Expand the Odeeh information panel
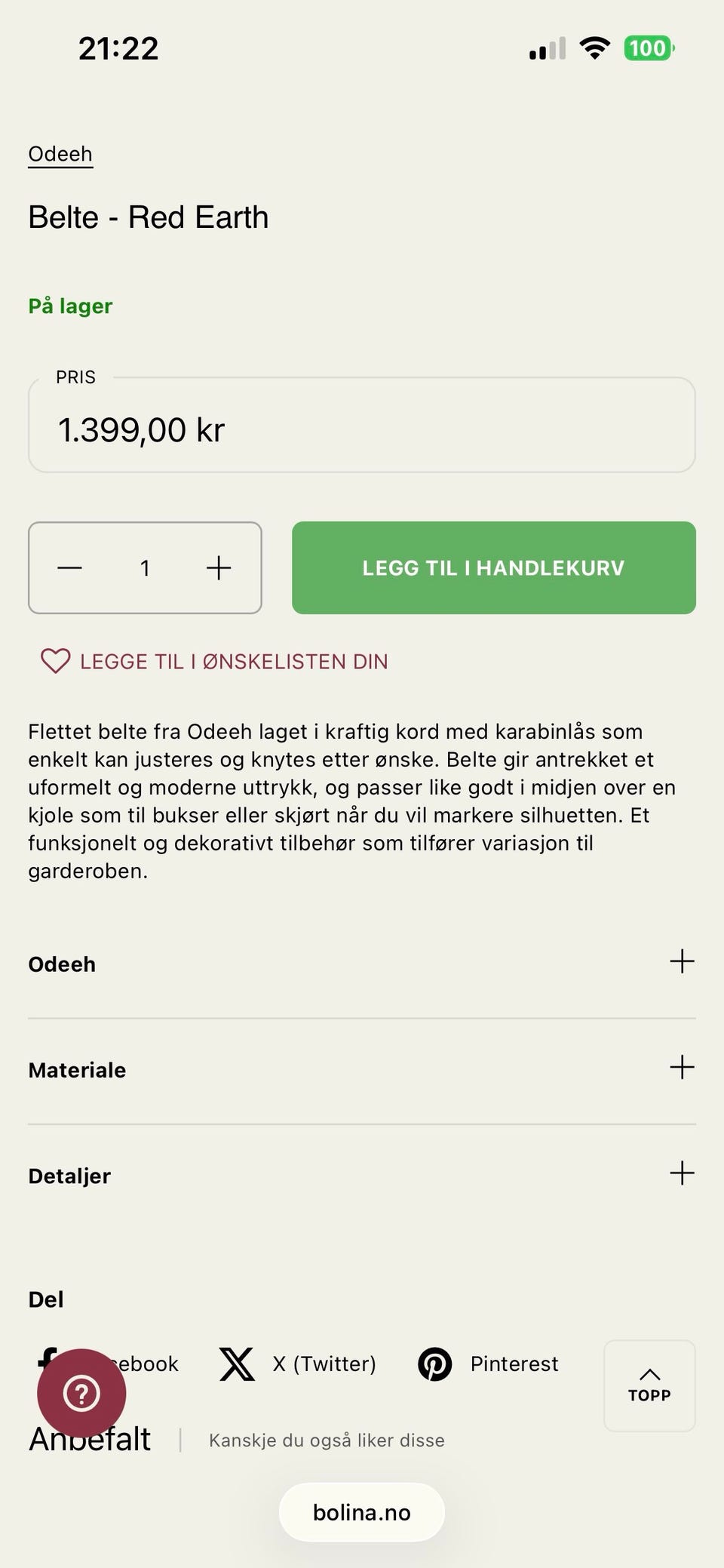This screenshot has width=724, height=1568. [681, 962]
